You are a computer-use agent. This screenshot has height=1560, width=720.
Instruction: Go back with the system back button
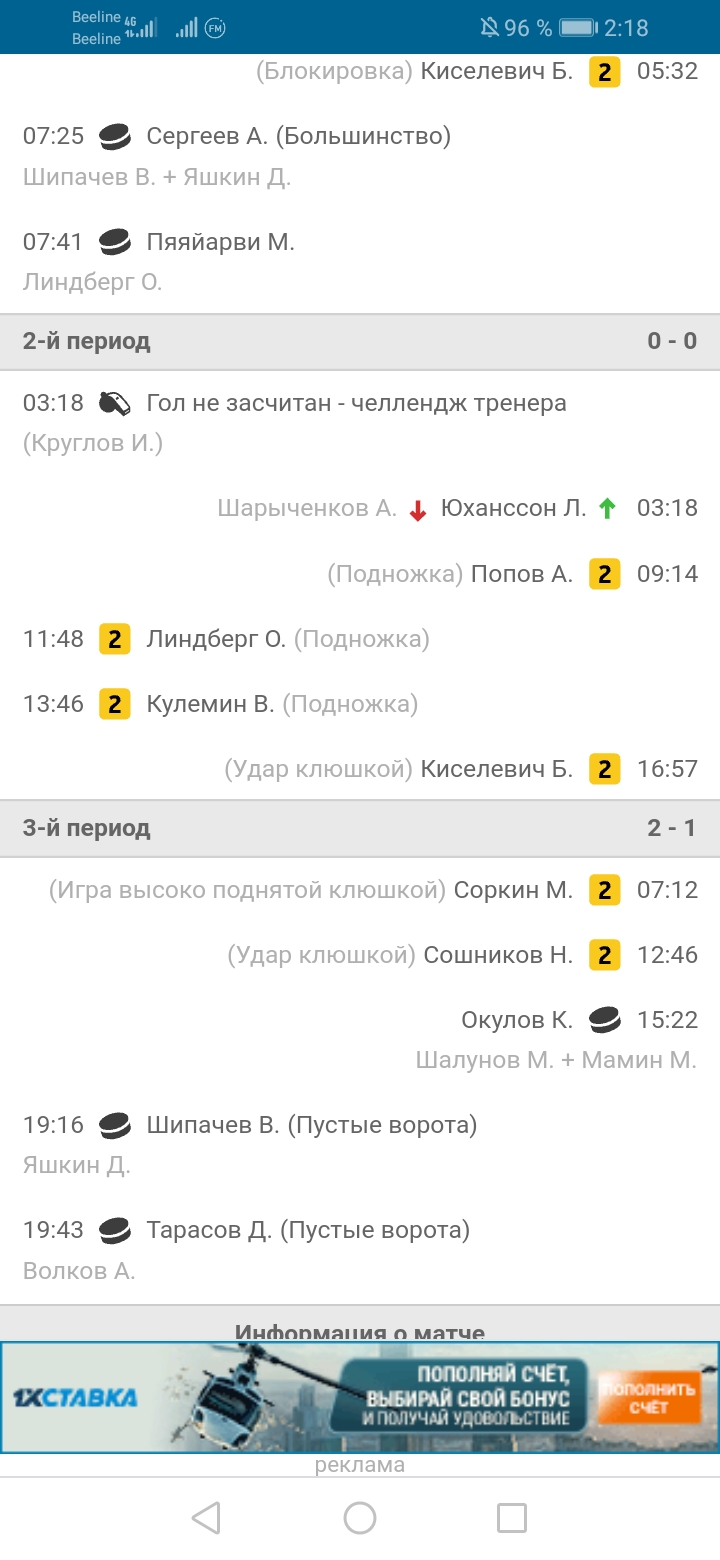(x=206, y=1518)
